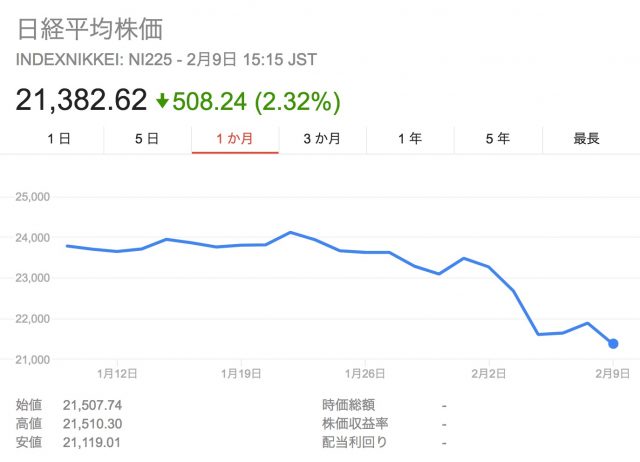Screen dimensions: 640x462
Task: View the 1年 price history
Action: pyautogui.click(x=409, y=139)
